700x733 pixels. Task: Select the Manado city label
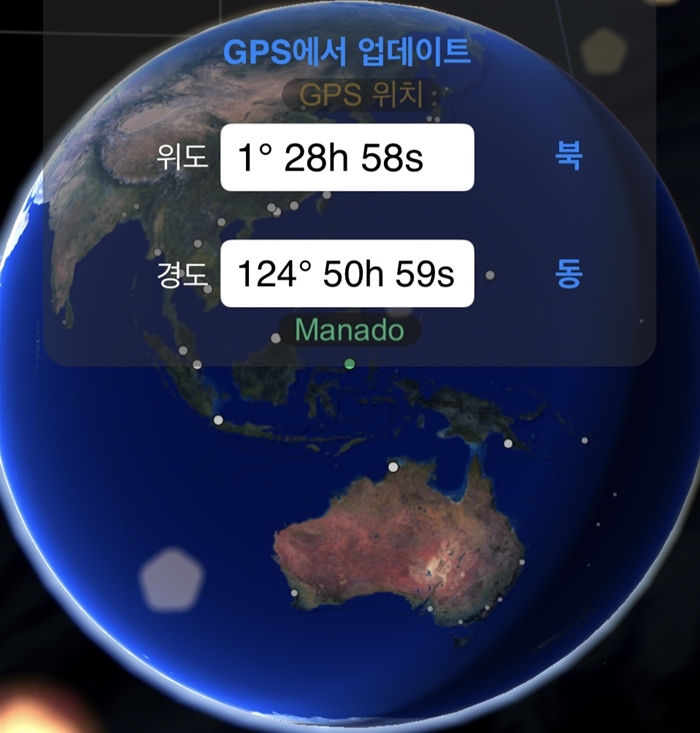click(349, 329)
